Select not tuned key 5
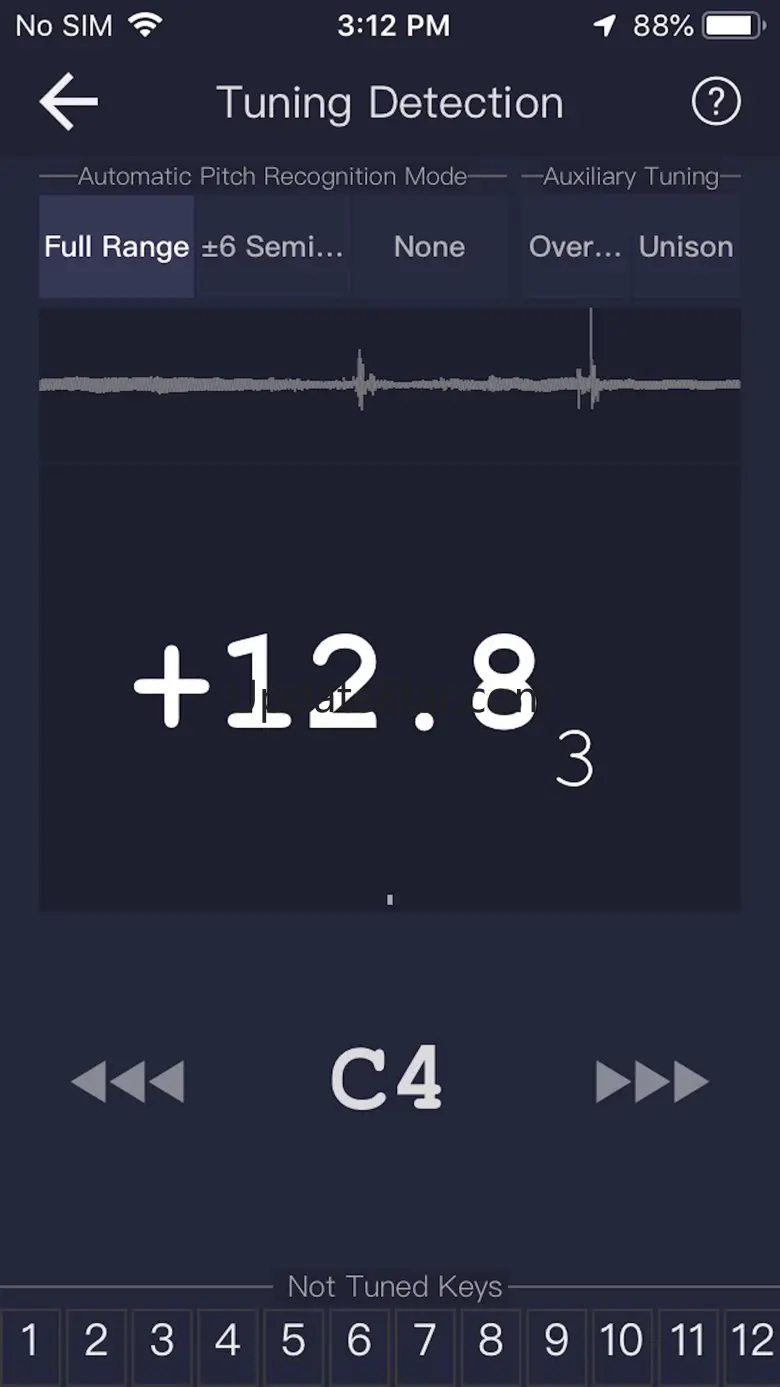Screen dimensions: 780x1387 click(x=293, y=1341)
